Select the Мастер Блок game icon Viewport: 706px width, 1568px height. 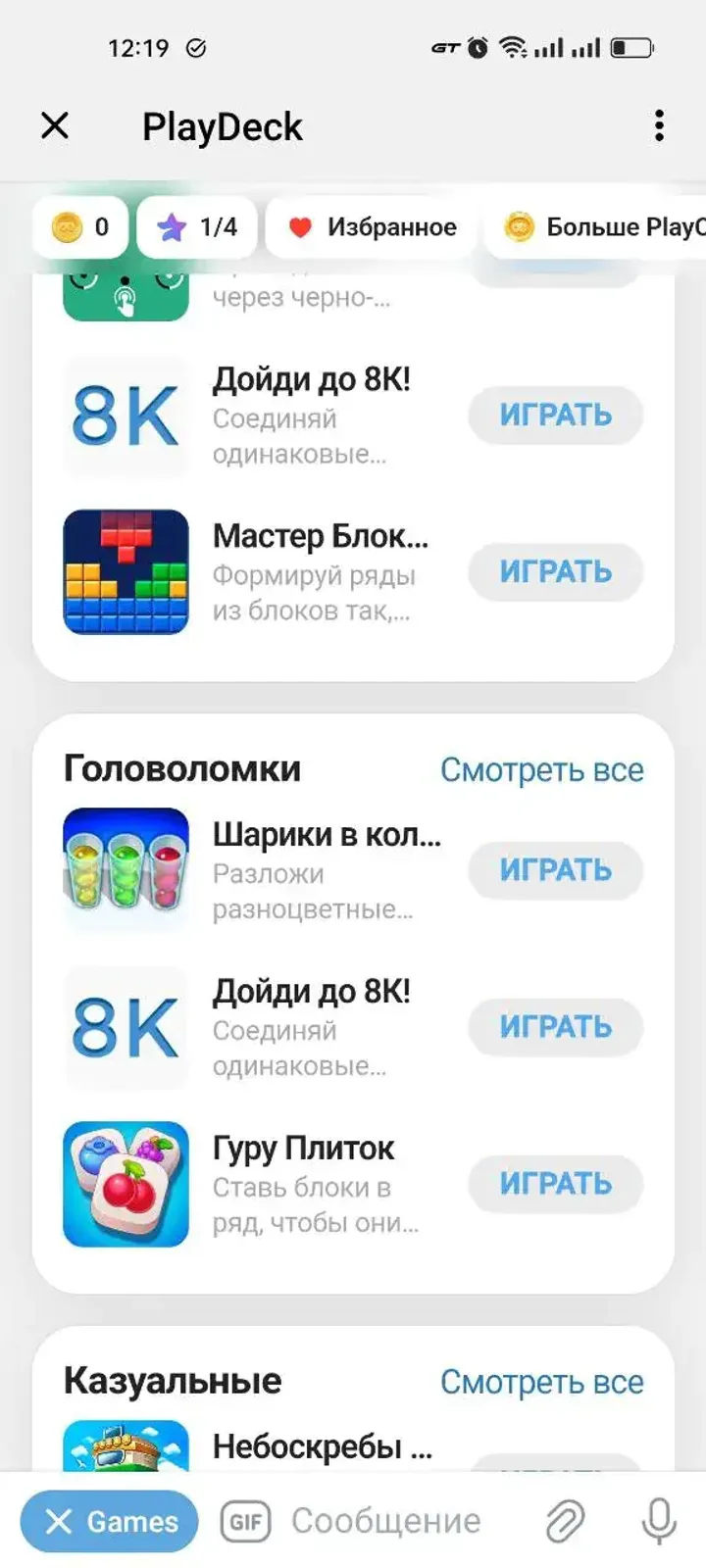click(x=126, y=571)
